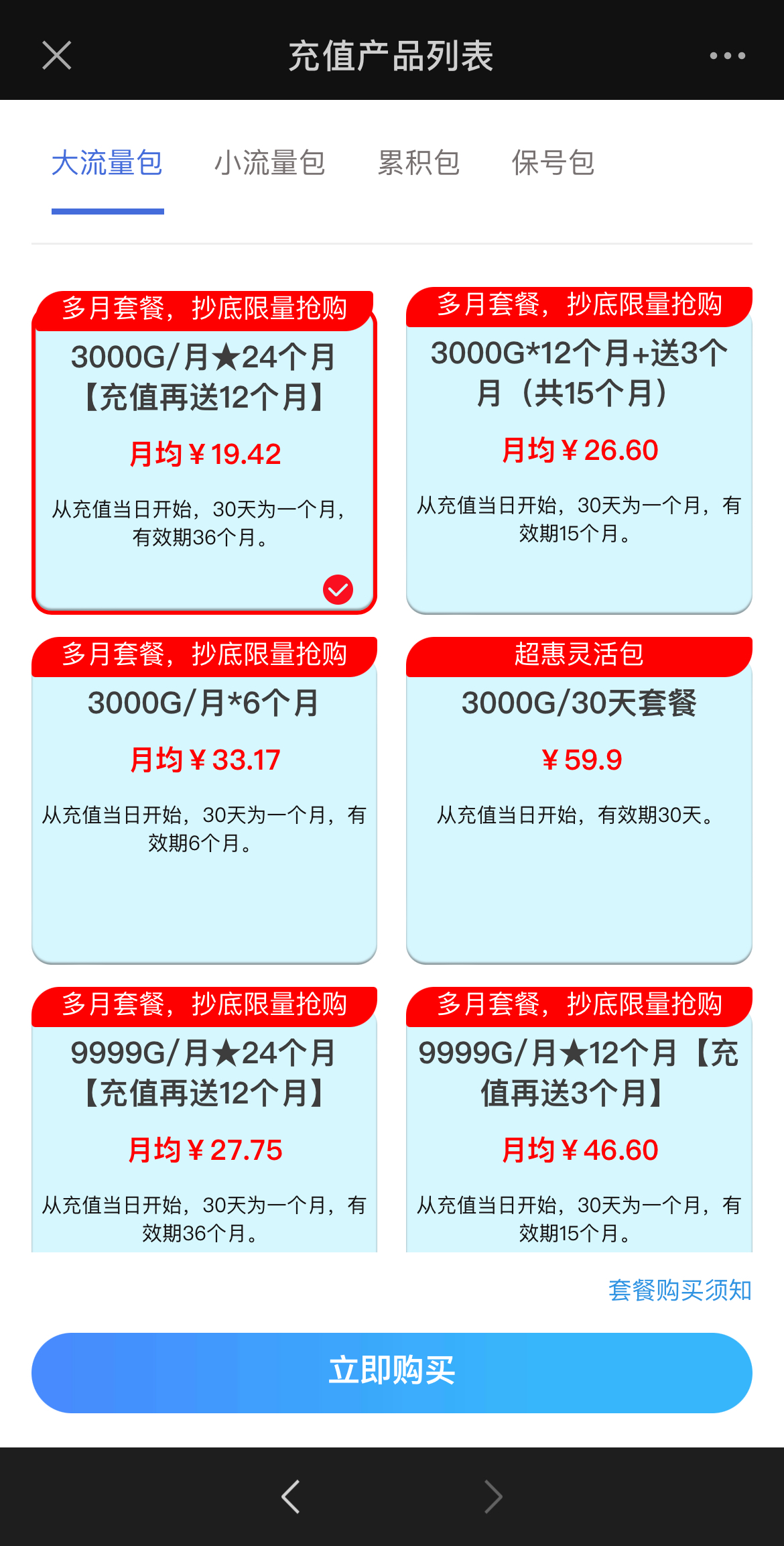Open the three-dot overflow menu
This screenshot has width=784, height=1546.
728,55
